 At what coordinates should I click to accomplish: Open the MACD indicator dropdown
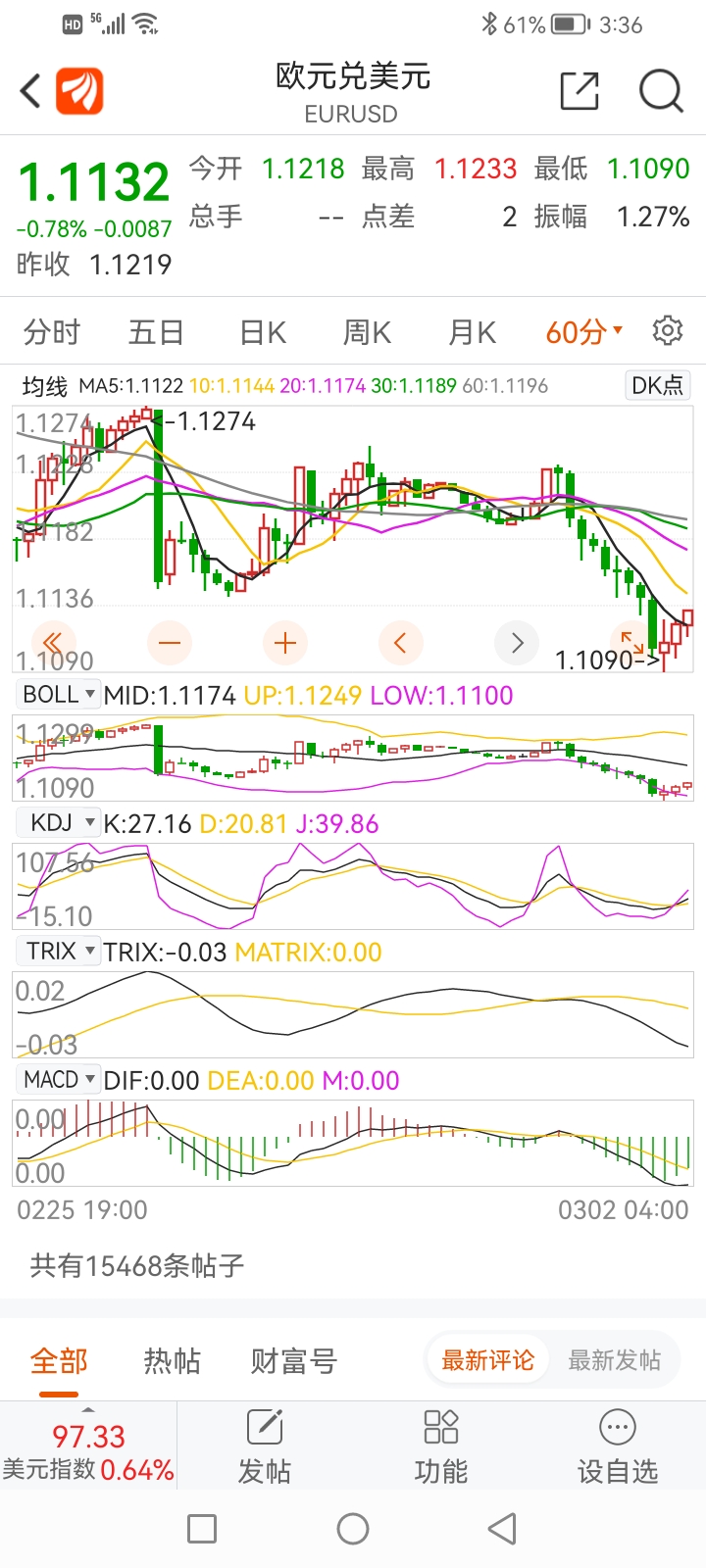59,1080
